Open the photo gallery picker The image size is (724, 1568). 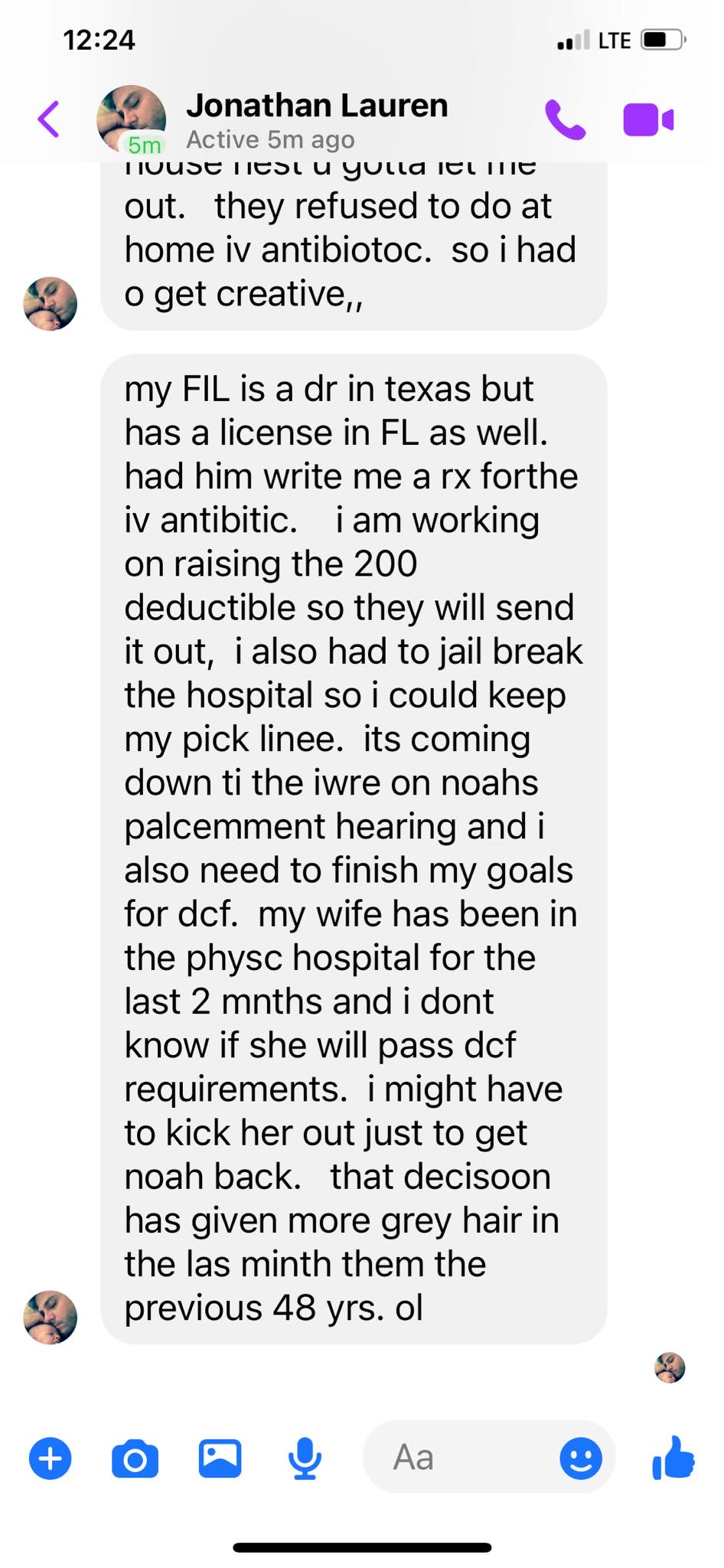click(220, 1458)
